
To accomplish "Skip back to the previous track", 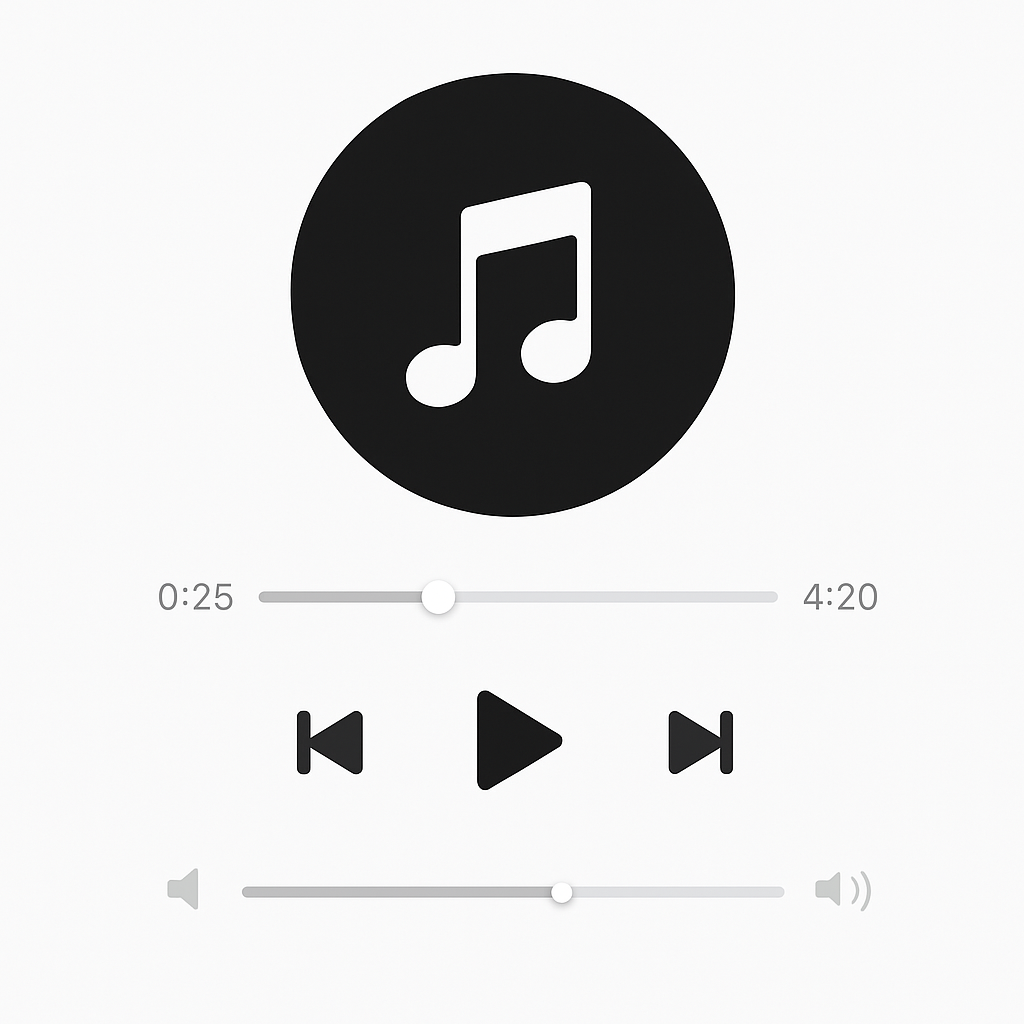I will [330, 742].
